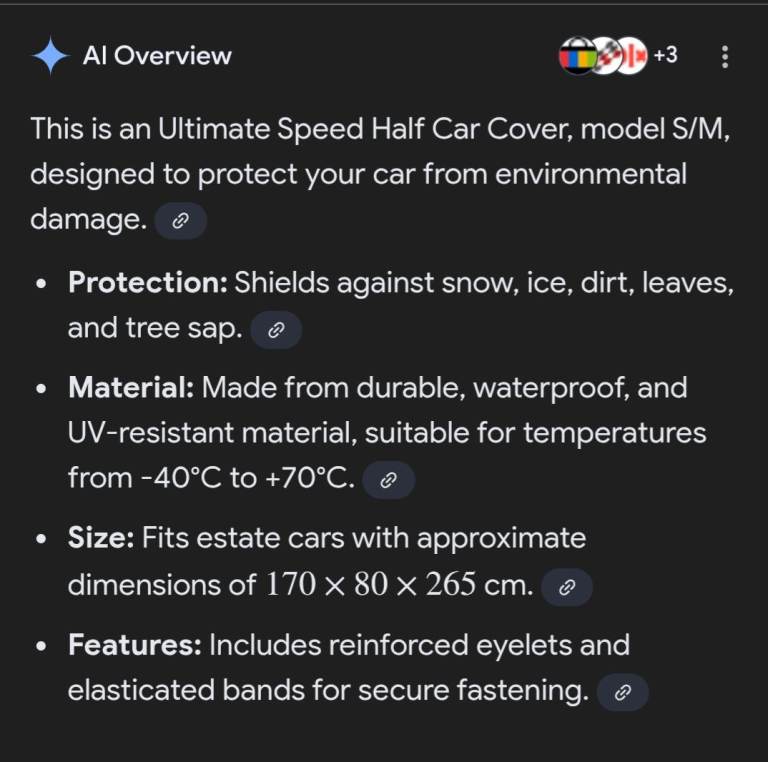This screenshot has width=768, height=762.
Task: Open source link for the Material bullet
Action: coord(389,480)
